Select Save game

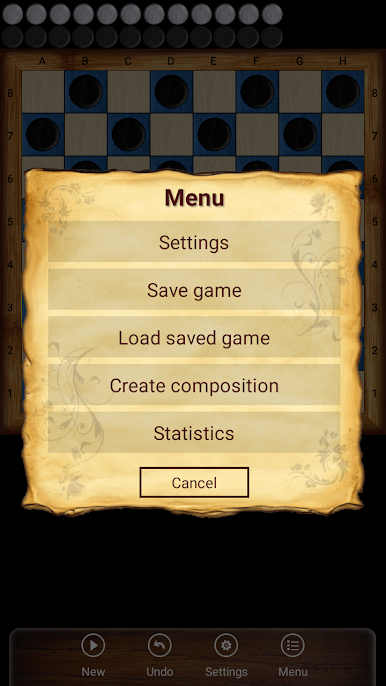click(x=194, y=290)
